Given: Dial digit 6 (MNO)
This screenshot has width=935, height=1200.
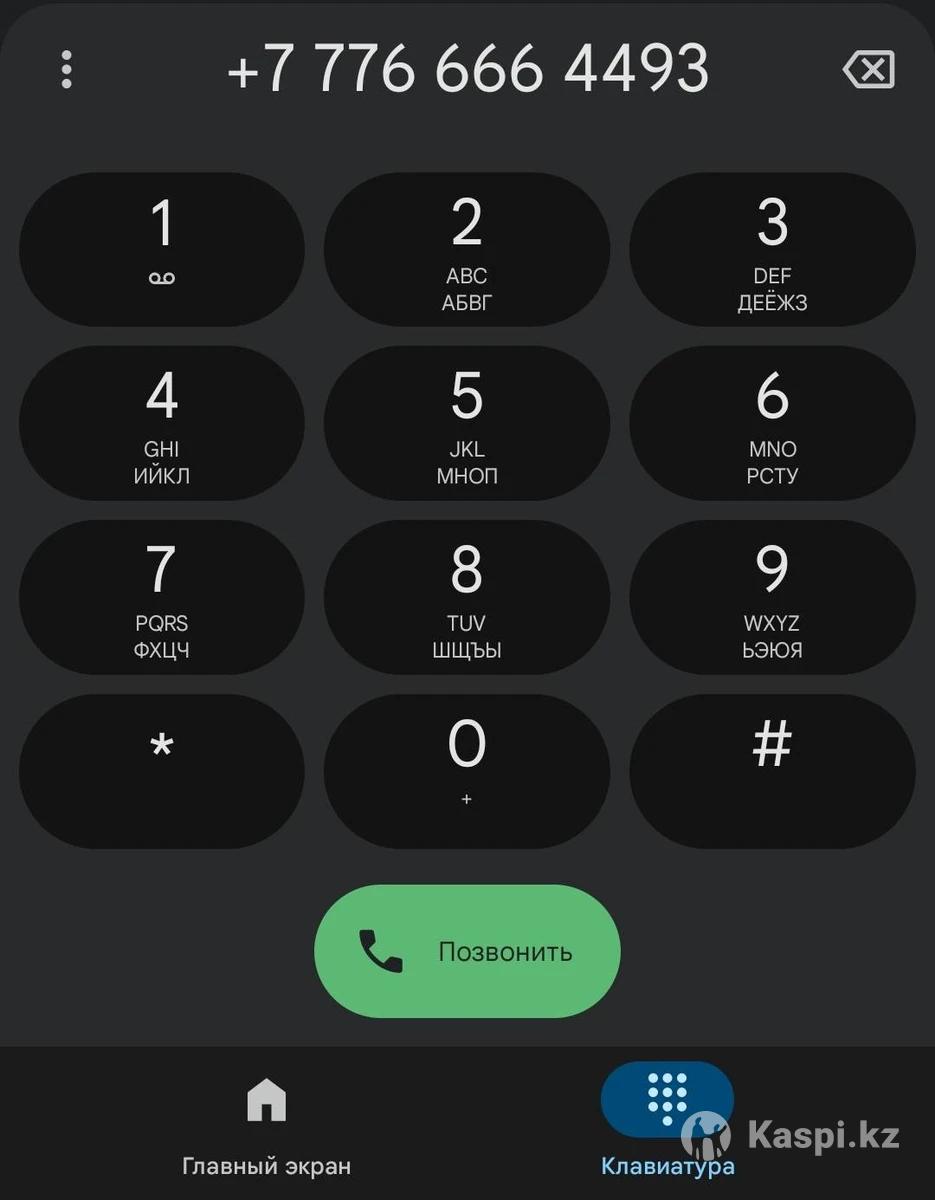Looking at the screenshot, I should tap(772, 423).
